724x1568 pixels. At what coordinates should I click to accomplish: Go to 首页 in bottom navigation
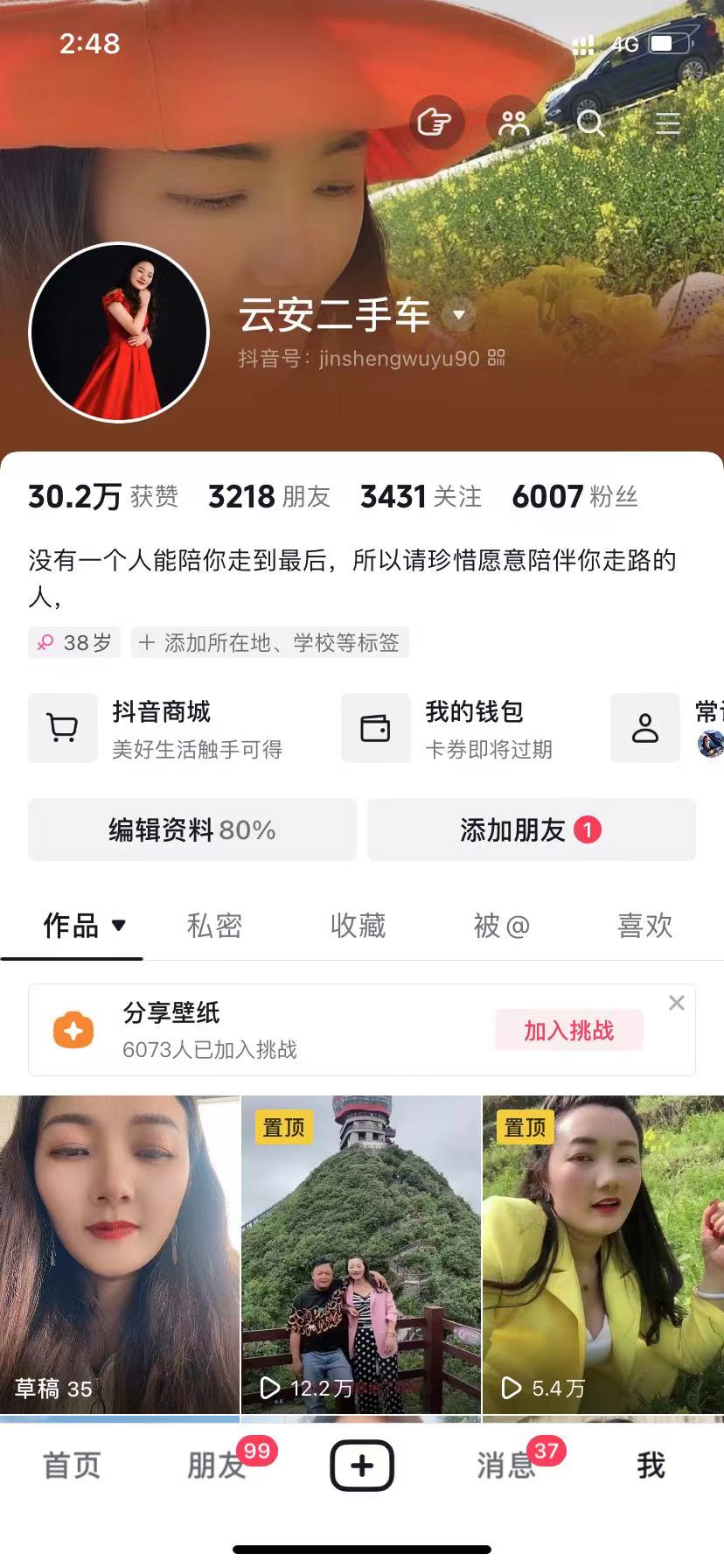[72, 1465]
